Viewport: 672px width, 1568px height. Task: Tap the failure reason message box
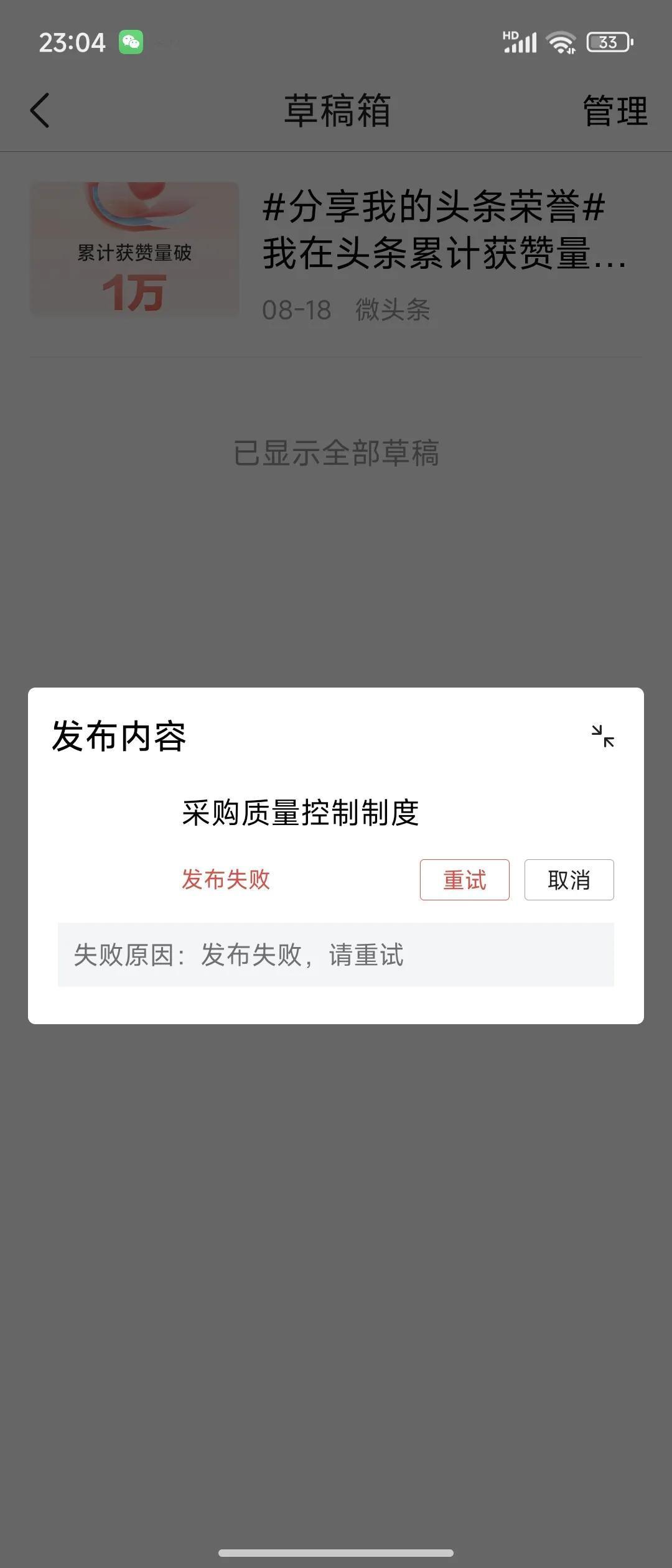[336, 956]
